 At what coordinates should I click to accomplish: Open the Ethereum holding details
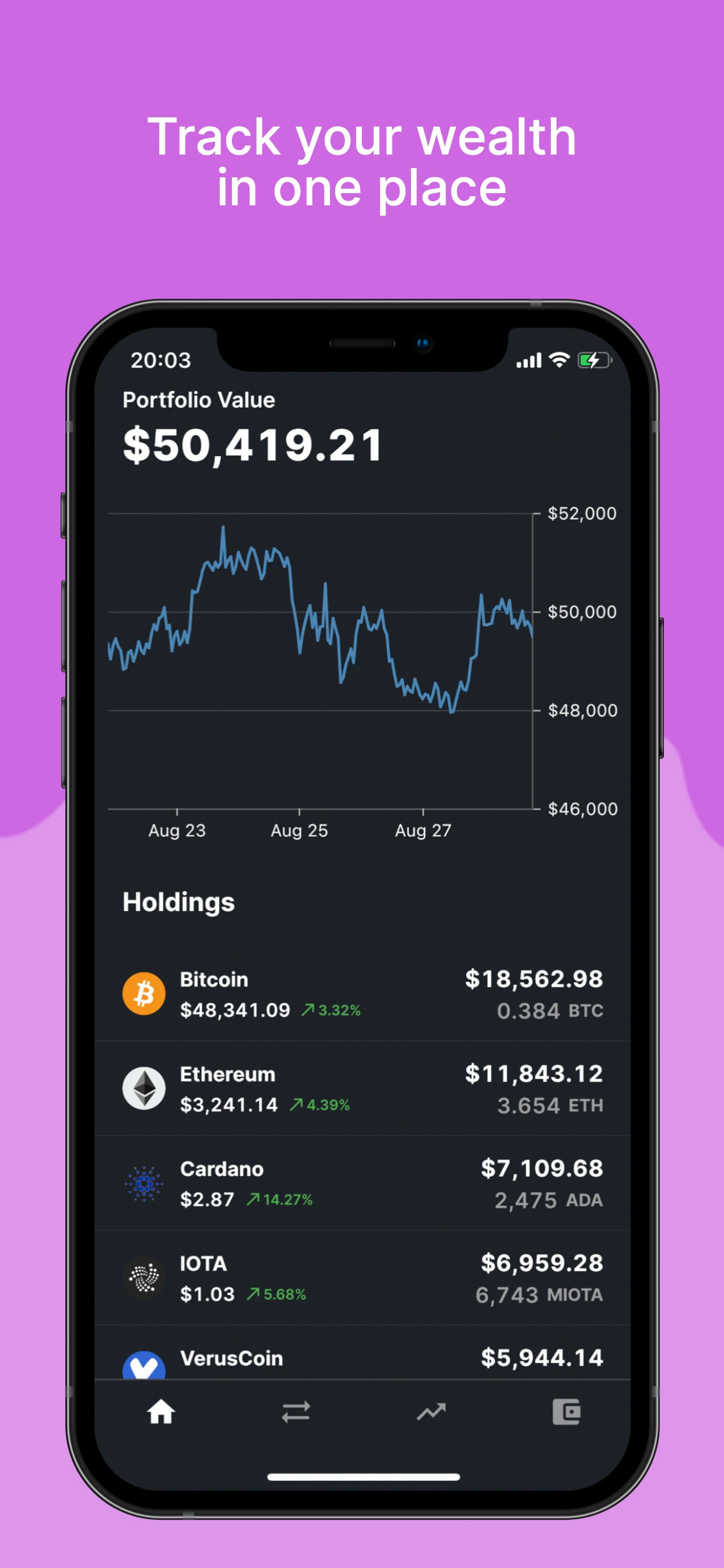point(362,1088)
